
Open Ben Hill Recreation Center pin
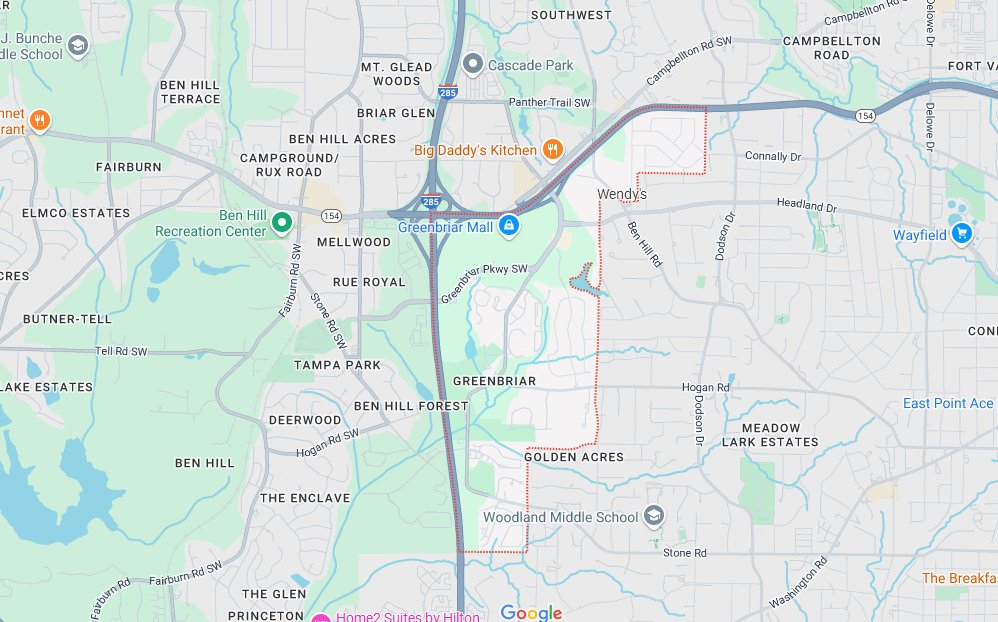(x=283, y=222)
